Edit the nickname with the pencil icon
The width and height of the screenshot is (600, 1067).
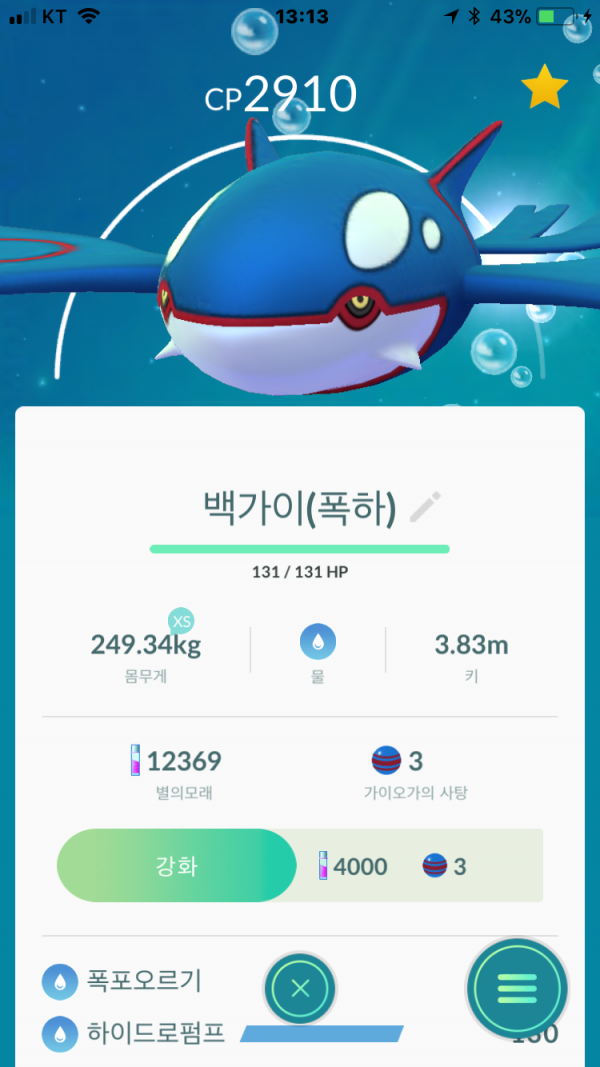click(425, 508)
